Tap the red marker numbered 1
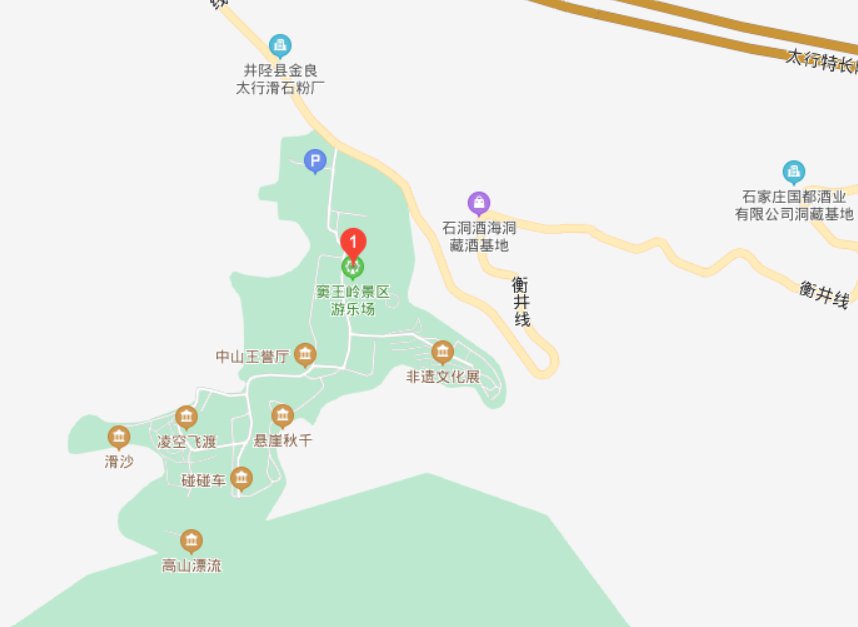Screen dimensions: 858x627 pyautogui.click(x=353, y=243)
